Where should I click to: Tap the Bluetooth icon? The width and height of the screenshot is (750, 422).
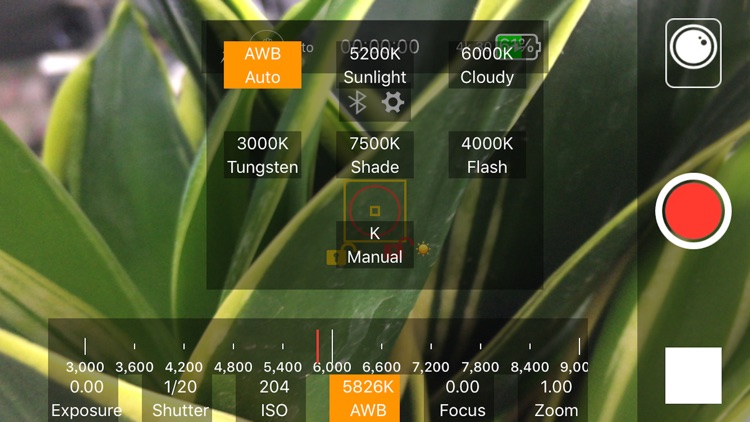358,102
